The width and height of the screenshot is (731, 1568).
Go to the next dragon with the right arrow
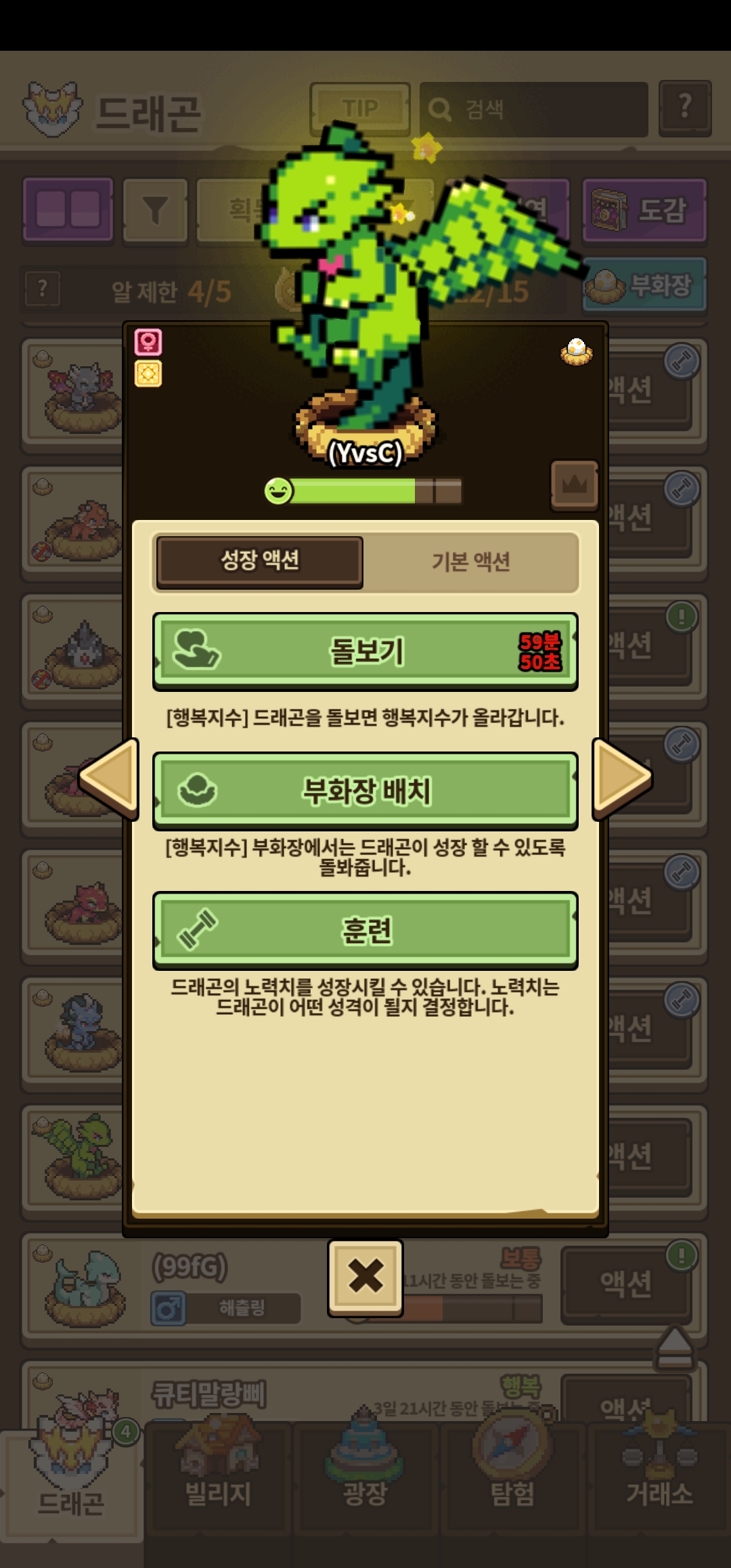621,779
